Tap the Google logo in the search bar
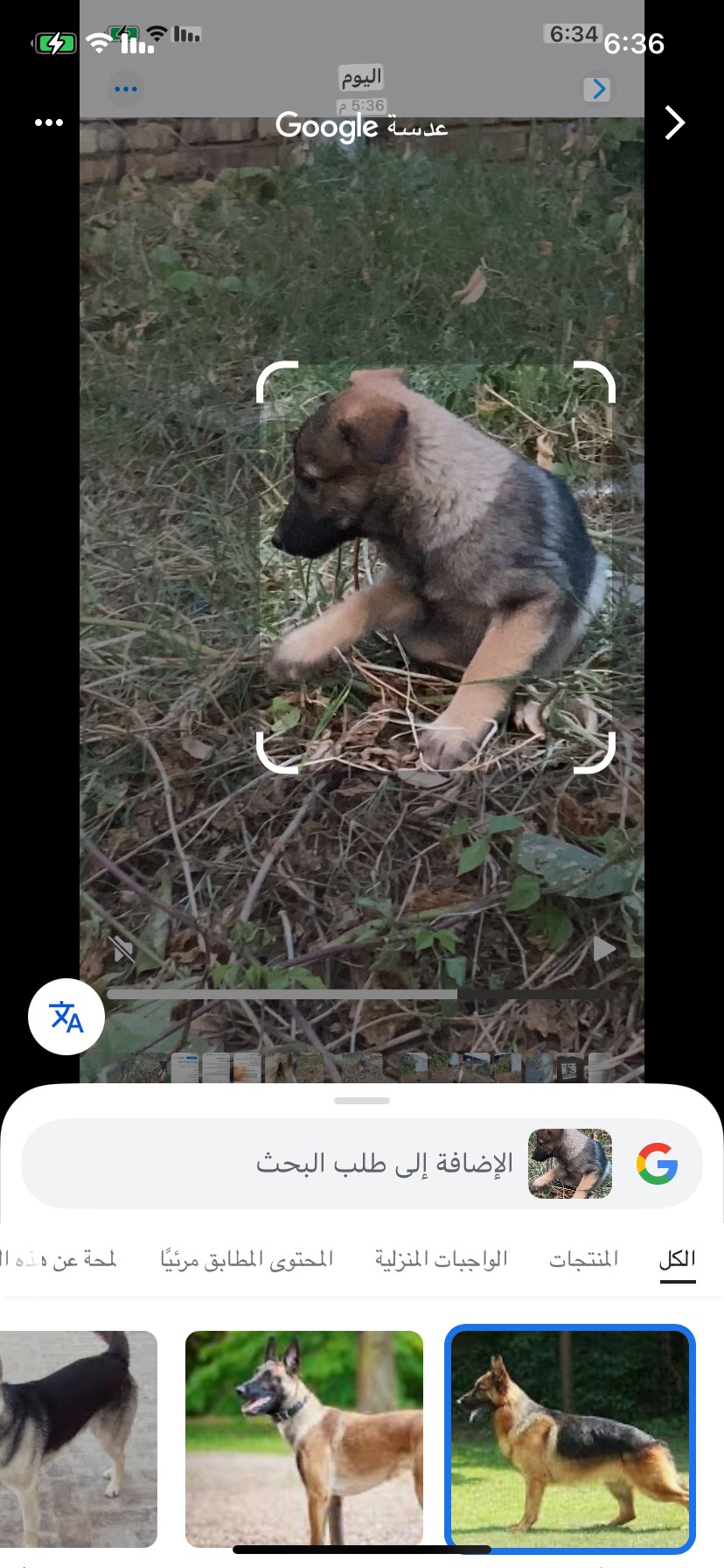This screenshot has height=1568, width=724. click(x=658, y=1164)
